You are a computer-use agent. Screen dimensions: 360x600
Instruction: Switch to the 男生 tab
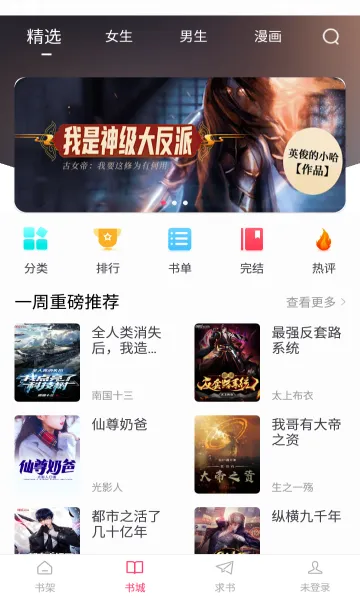(x=193, y=37)
